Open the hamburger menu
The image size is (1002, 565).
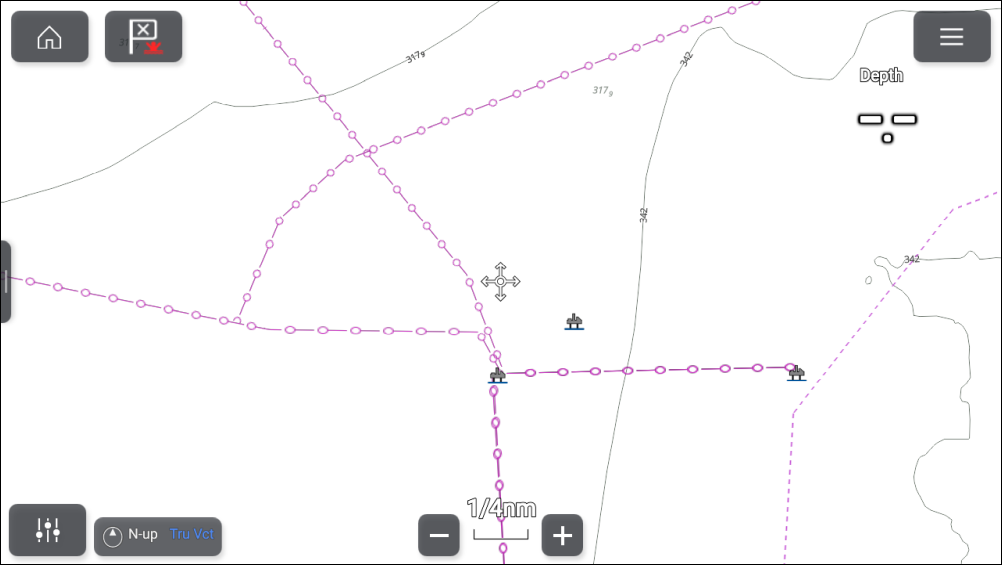(x=950, y=37)
